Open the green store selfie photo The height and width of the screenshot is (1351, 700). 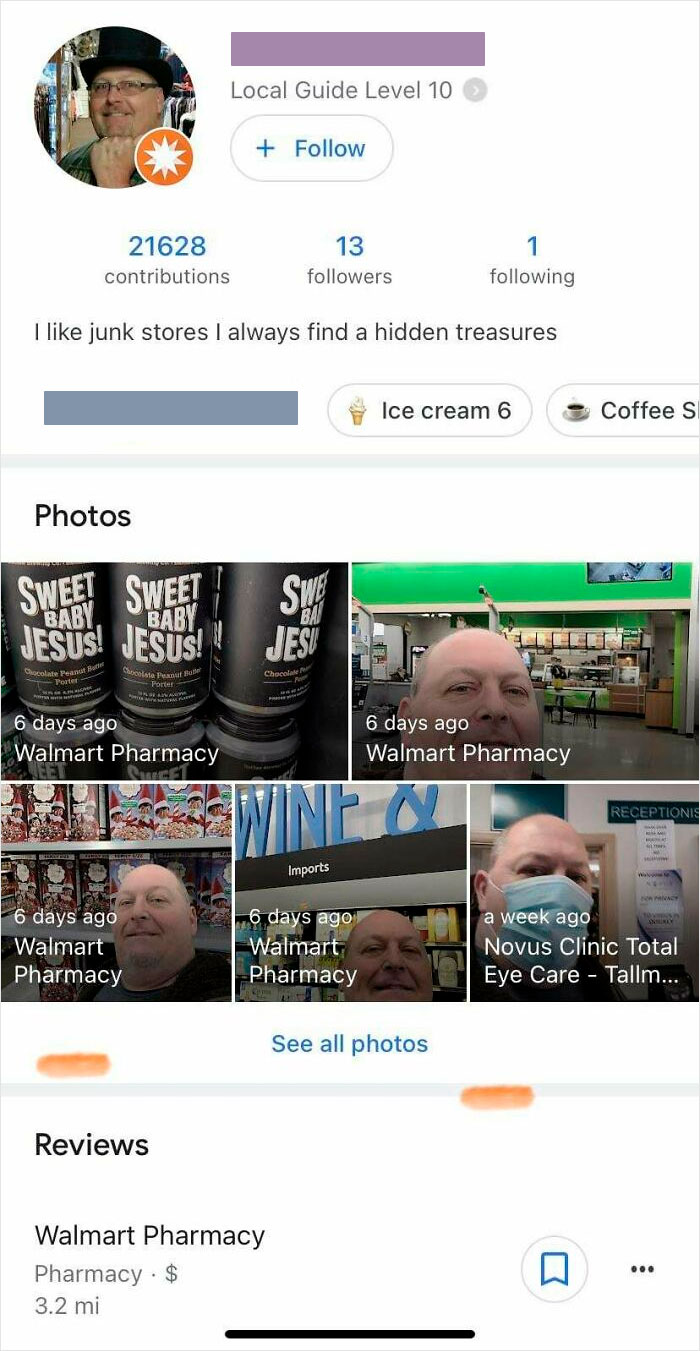(525, 670)
